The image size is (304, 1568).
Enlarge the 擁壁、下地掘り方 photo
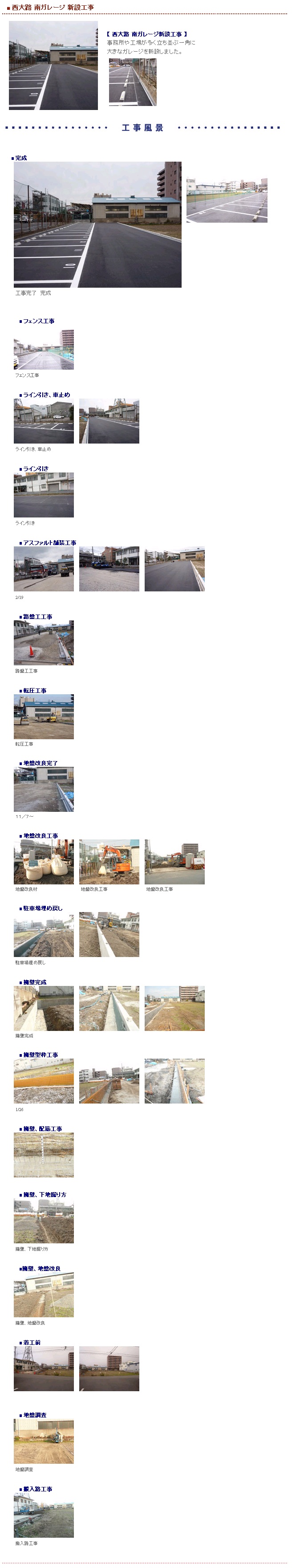44,1222
